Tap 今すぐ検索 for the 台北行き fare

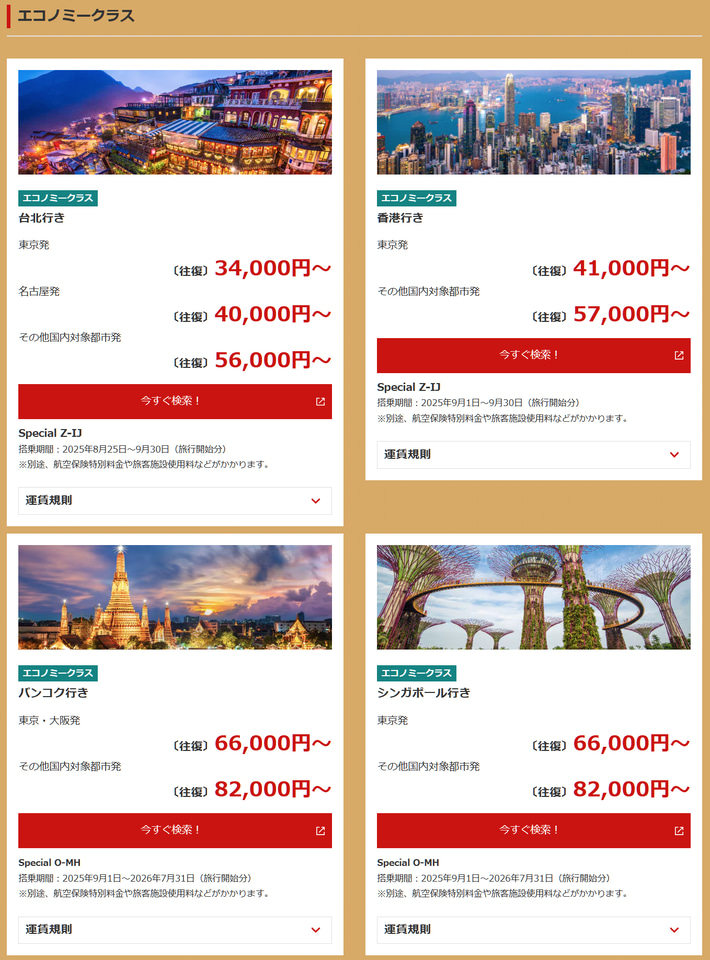coord(174,401)
